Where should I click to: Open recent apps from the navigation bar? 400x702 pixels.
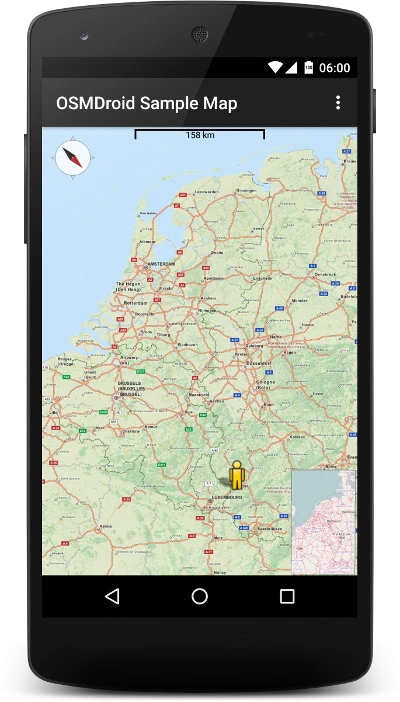point(287,596)
